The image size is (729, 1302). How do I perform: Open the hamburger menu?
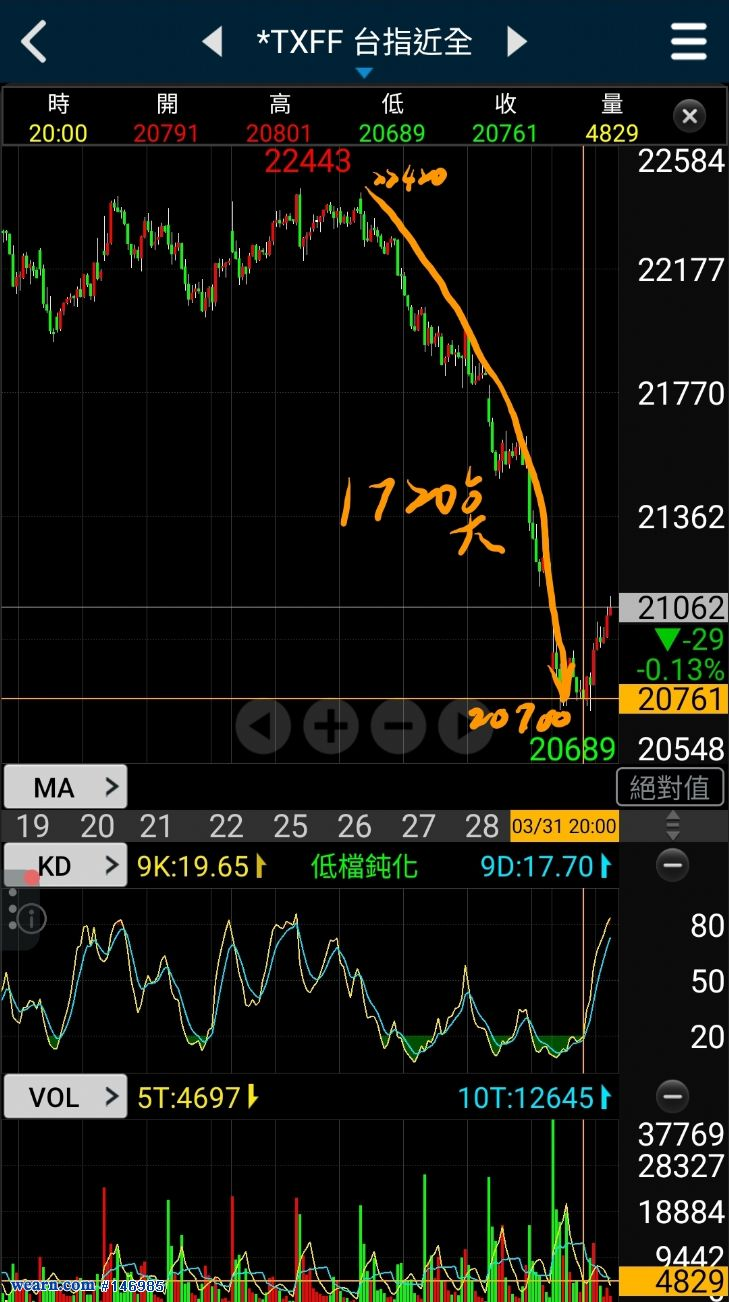coord(688,42)
